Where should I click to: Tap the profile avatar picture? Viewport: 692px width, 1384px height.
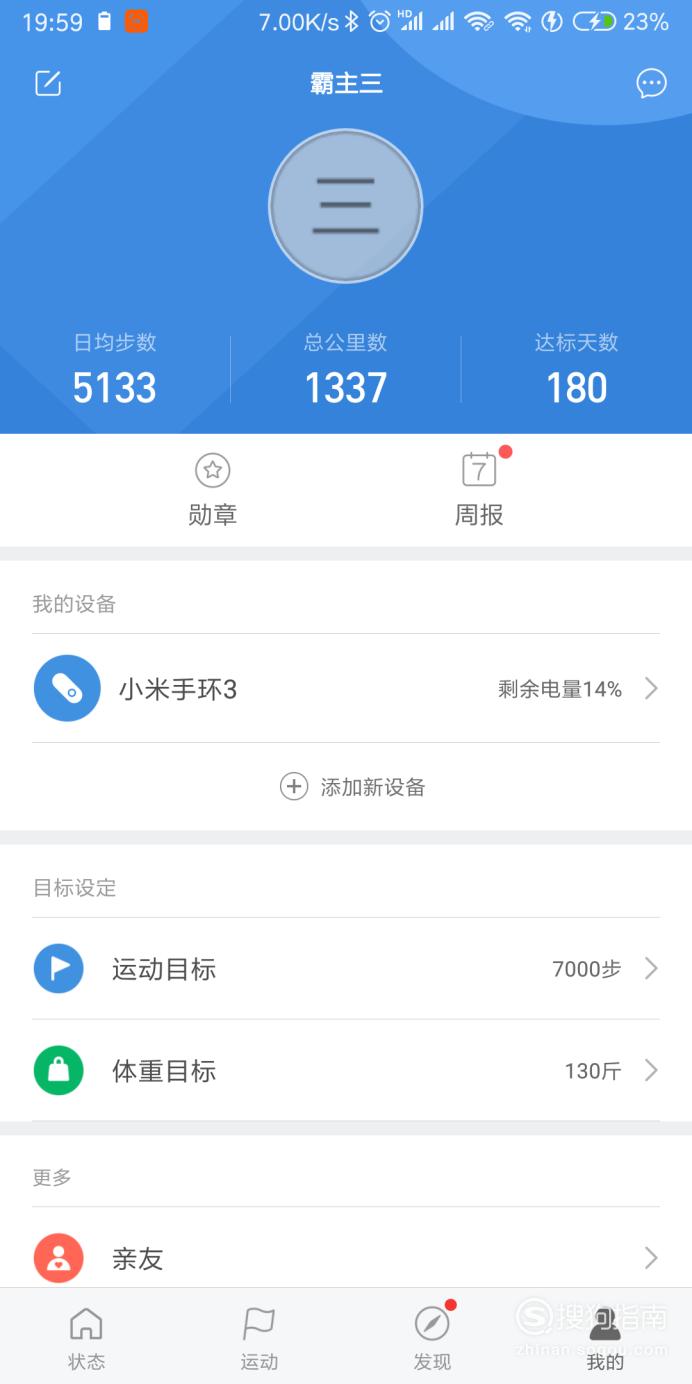[x=346, y=206]
